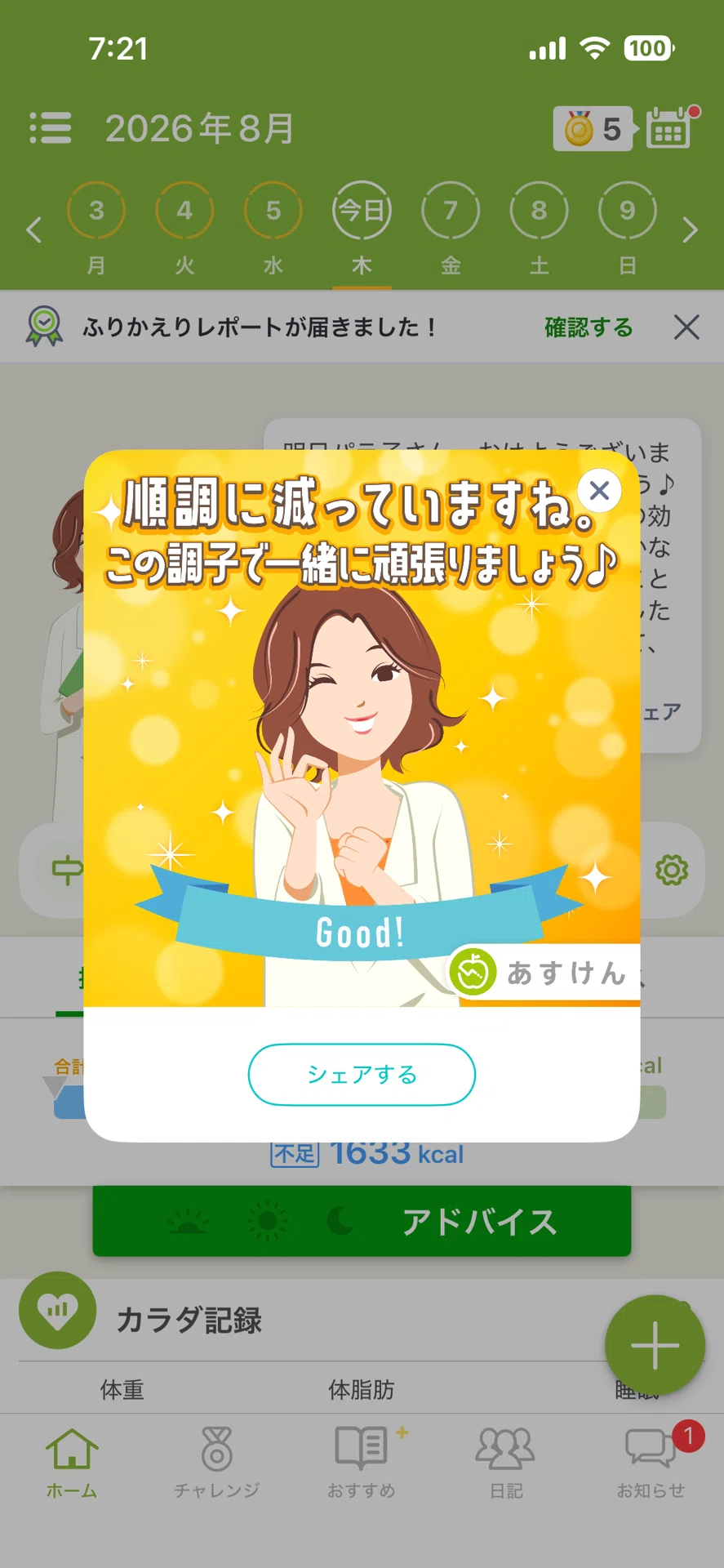Select Sunday the 9th
Image resolution: width=724 pixels, height=1568 pixels.
click(627, 228)
